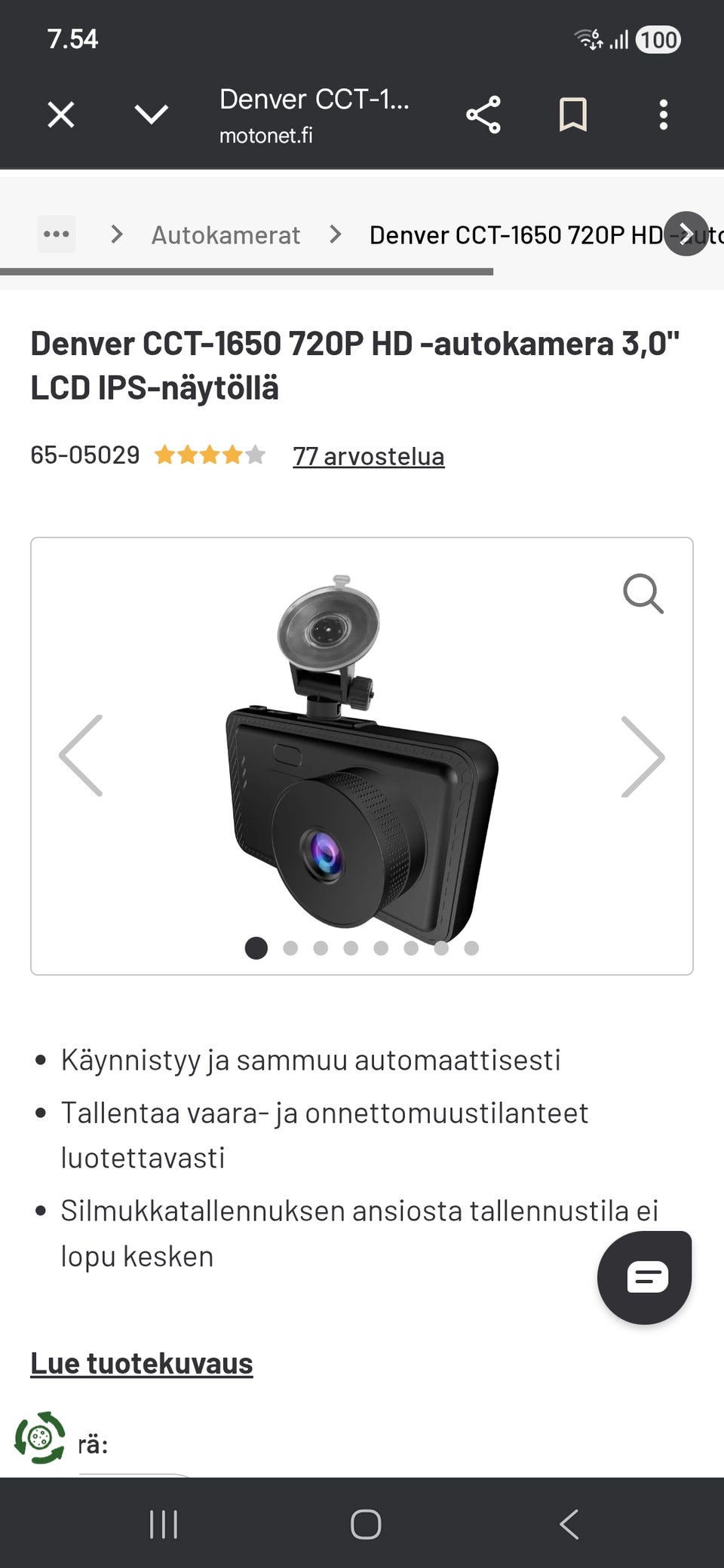The width and height of the screenshot is (724, 1568).
Task: Open the chat bubble assistant
Action: point(643,1277)
